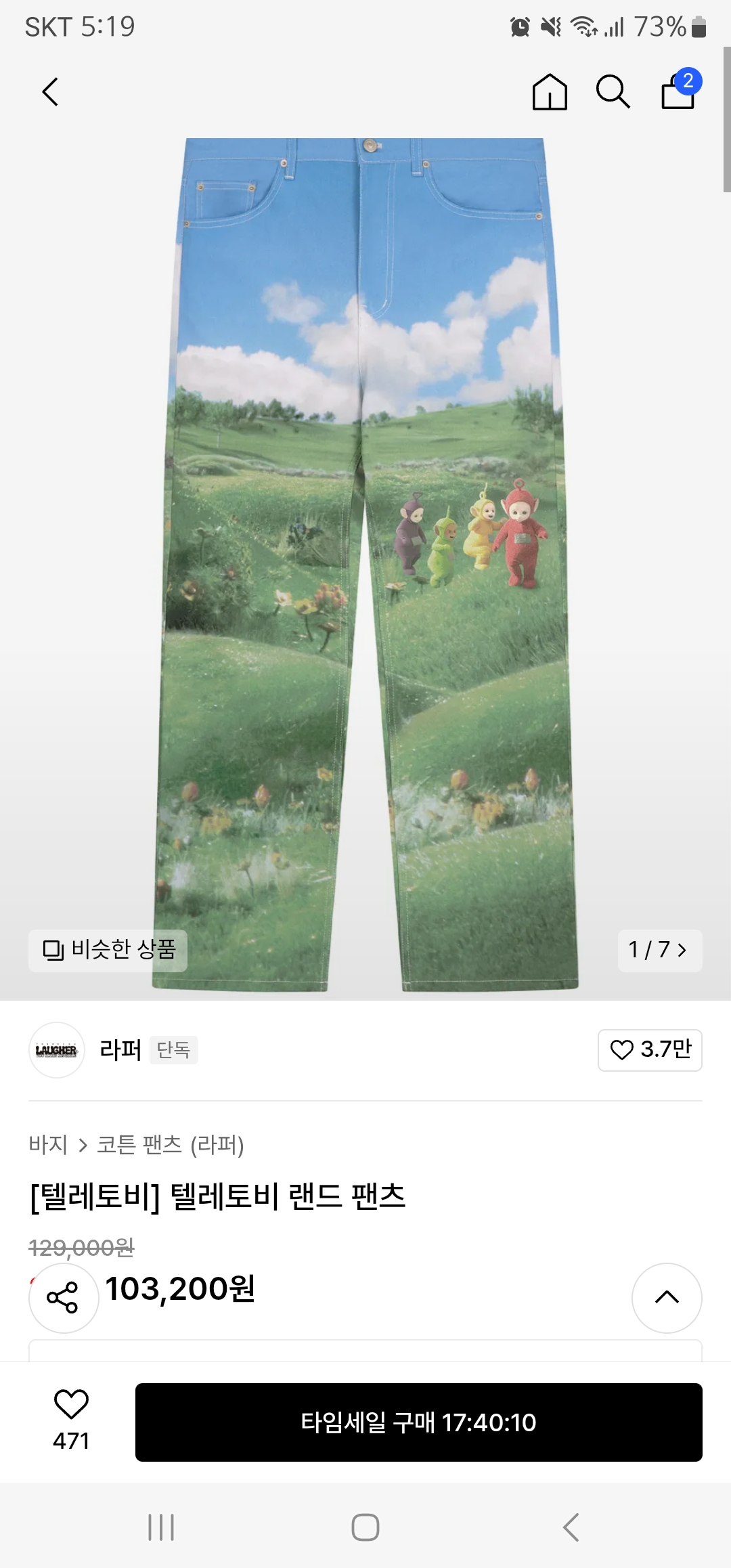Tap the round up-arrow button
Image resolution: width=731 pixels, height=1568 pixels.
[667, 1298]
